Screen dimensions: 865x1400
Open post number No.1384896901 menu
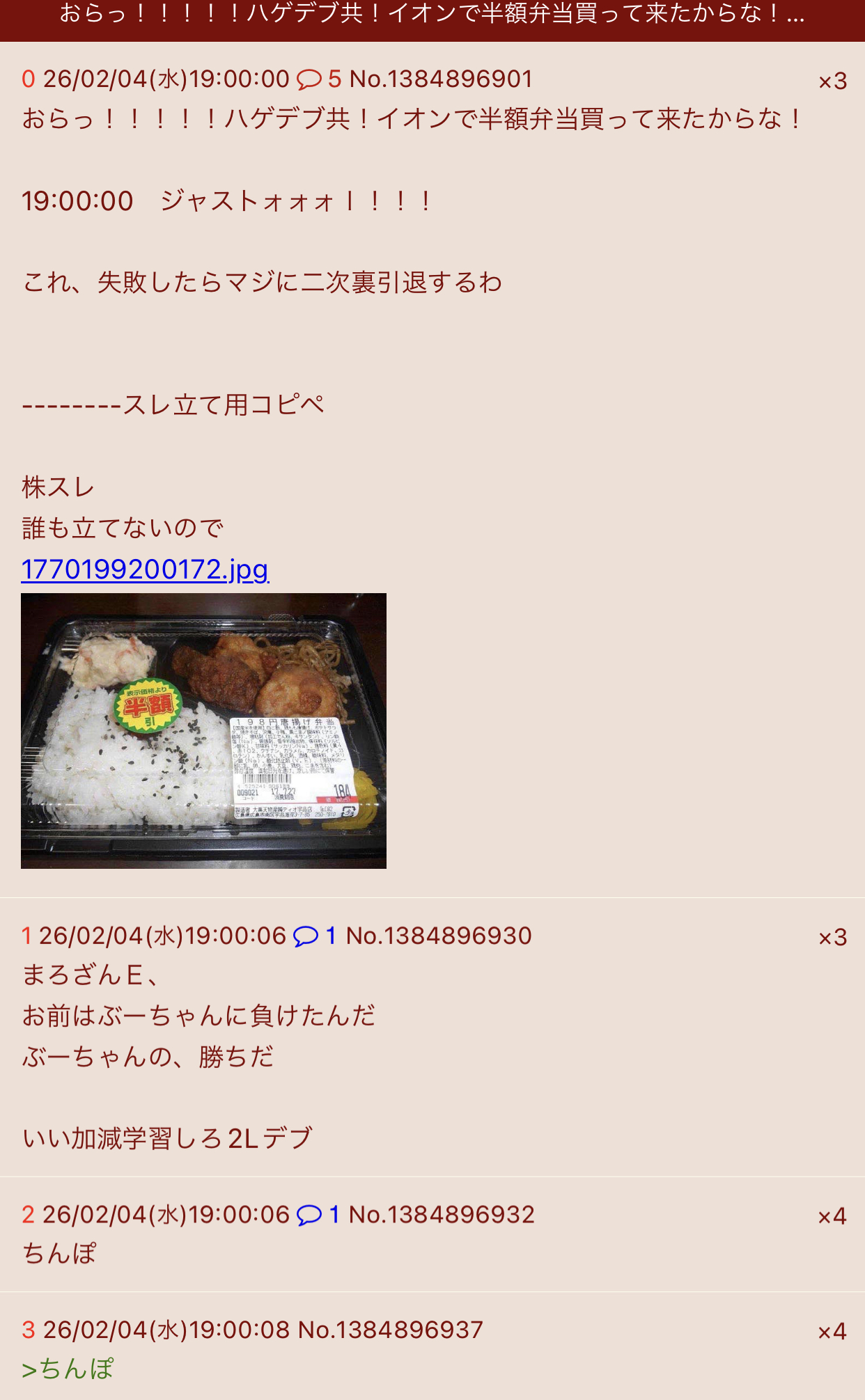click(x=441, y=79)
